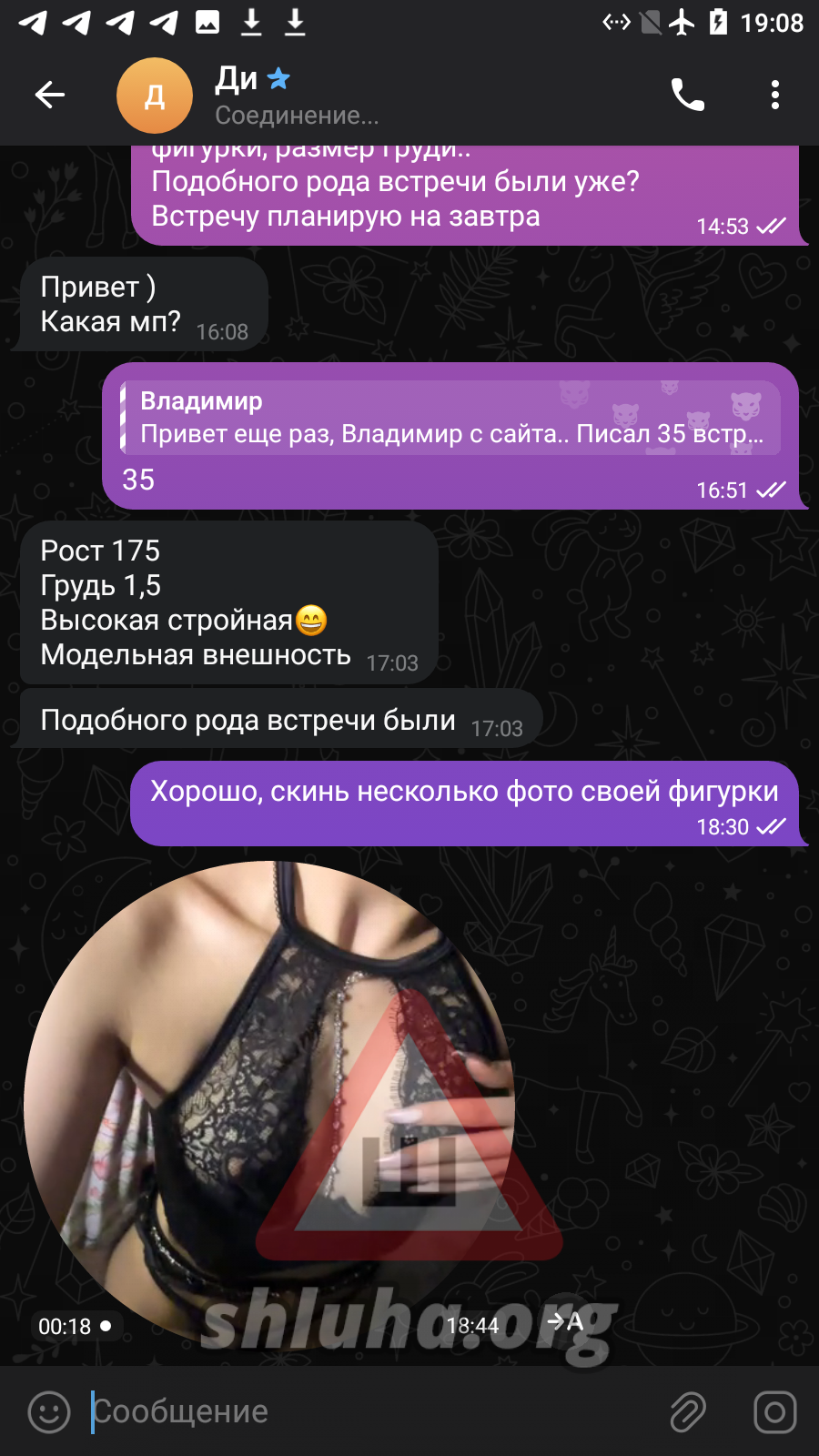Record a round video message

tap(774, 1412)
